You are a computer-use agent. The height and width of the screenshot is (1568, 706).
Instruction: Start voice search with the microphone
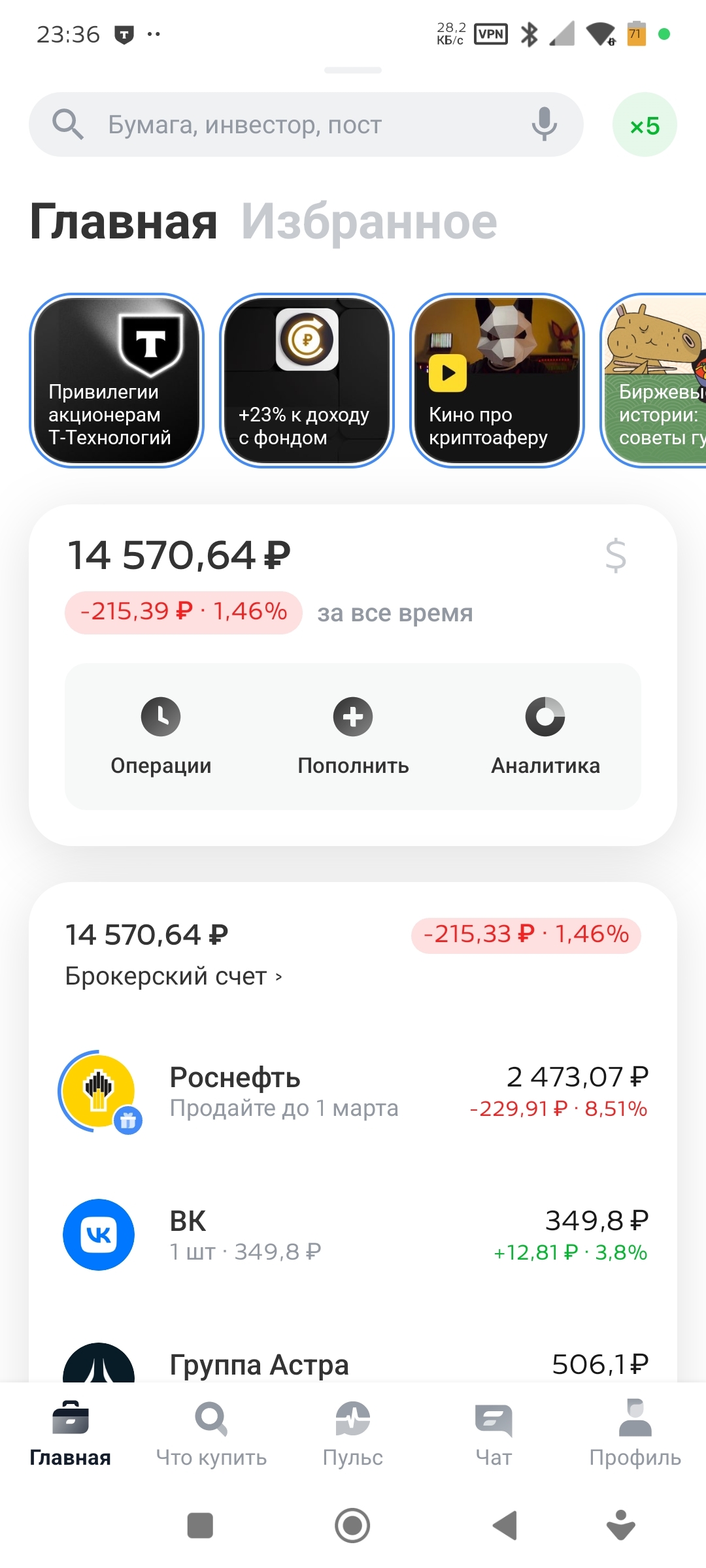(x=544, y=124)
